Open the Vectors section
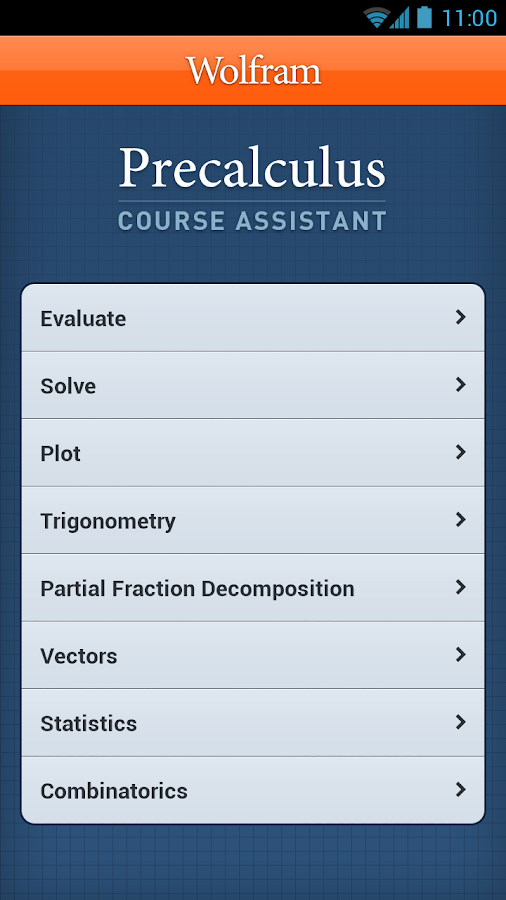This screenshot has height=900, width=506. point(253,655)
